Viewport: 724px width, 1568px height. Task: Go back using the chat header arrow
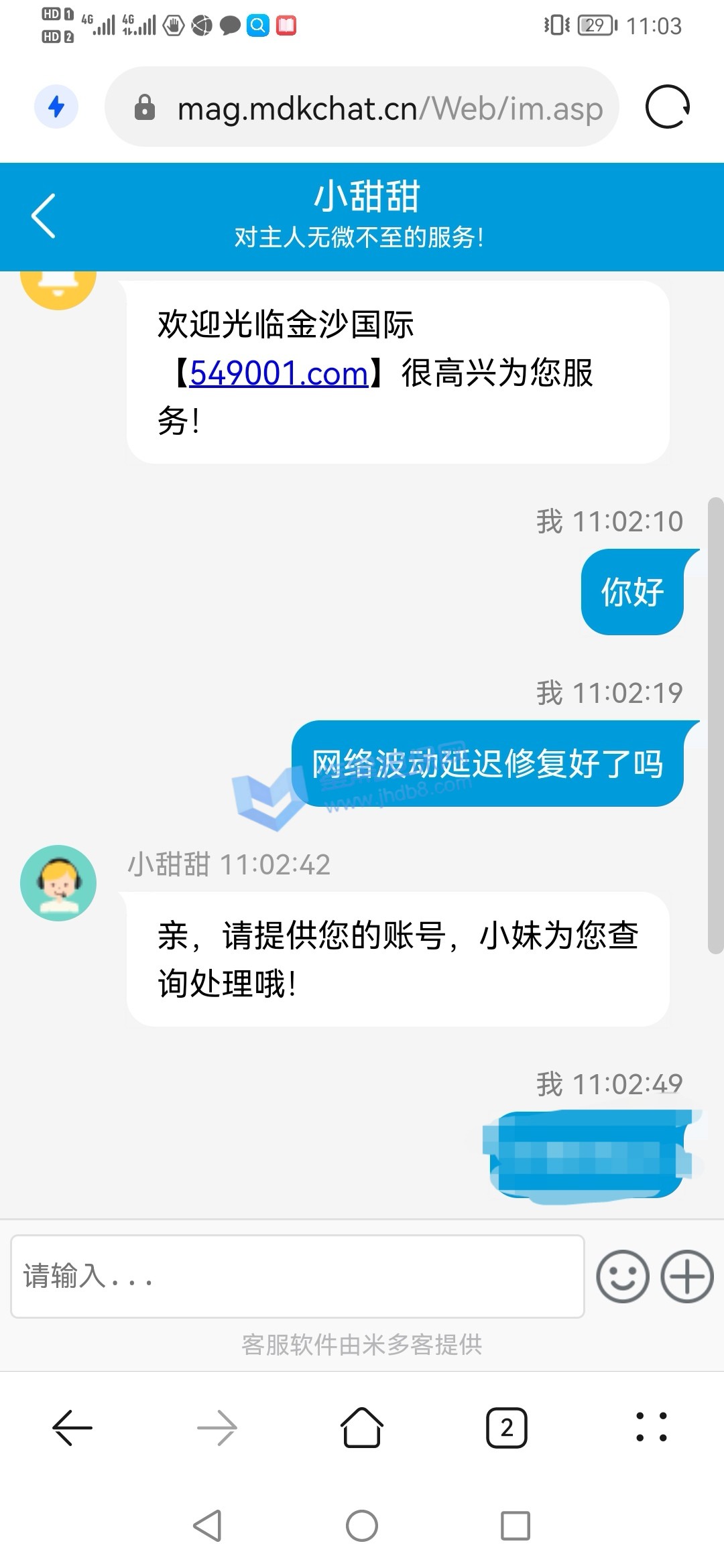pos(44,216)
